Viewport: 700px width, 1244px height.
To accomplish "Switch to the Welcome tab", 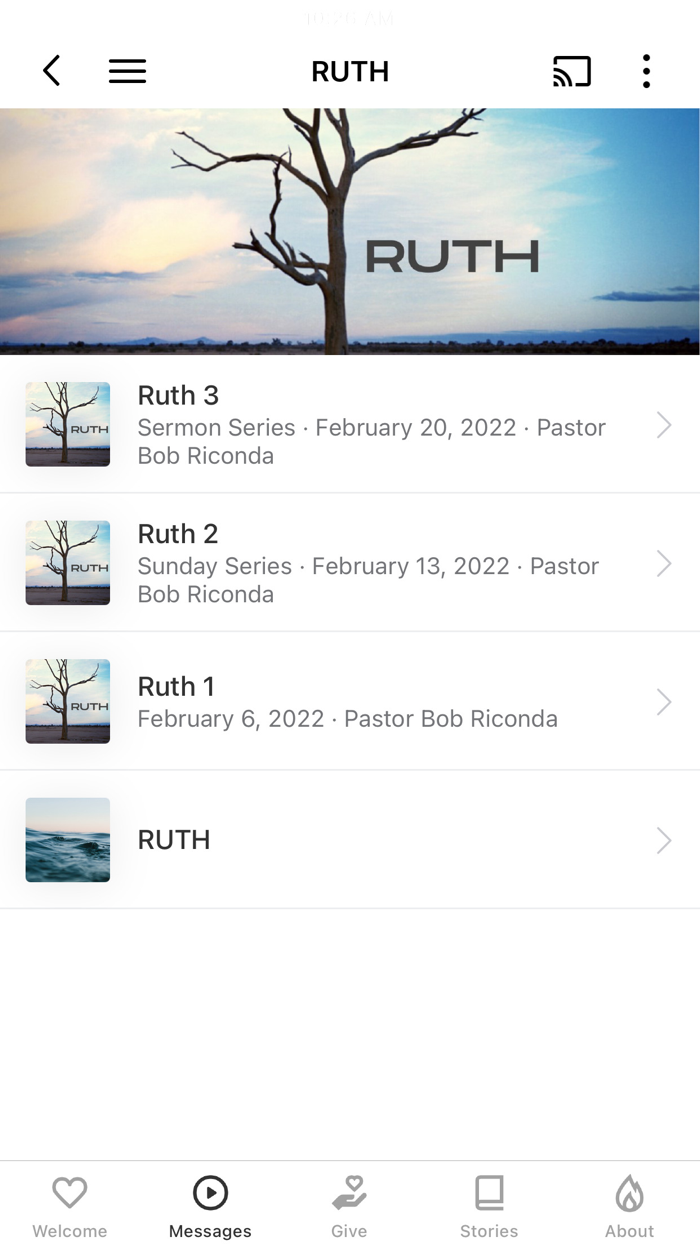I will point(70,1205).
